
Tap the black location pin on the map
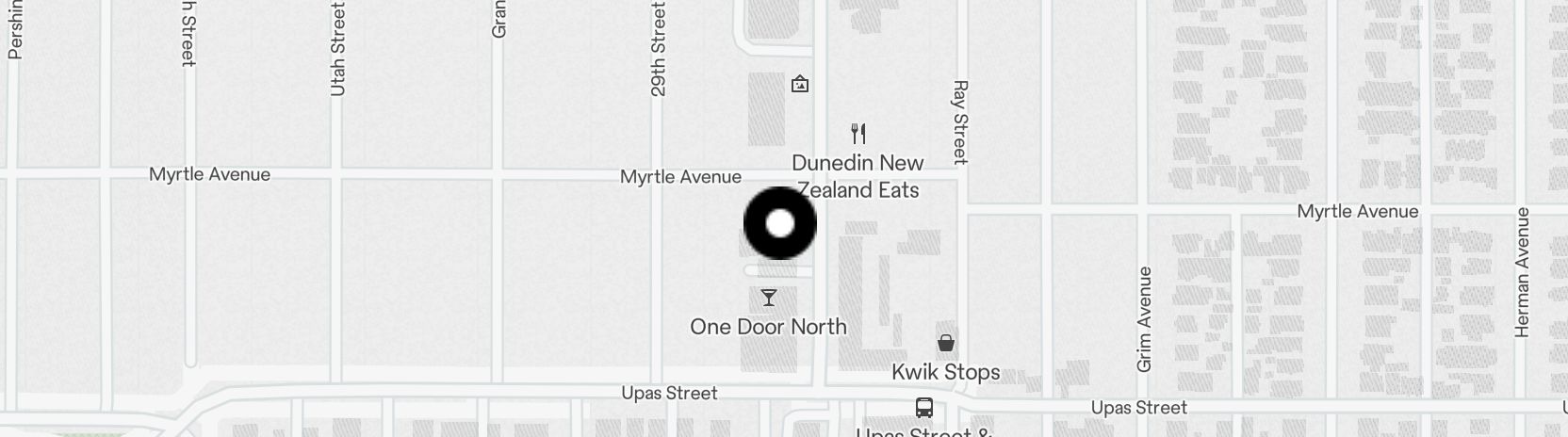click(780, 223)
